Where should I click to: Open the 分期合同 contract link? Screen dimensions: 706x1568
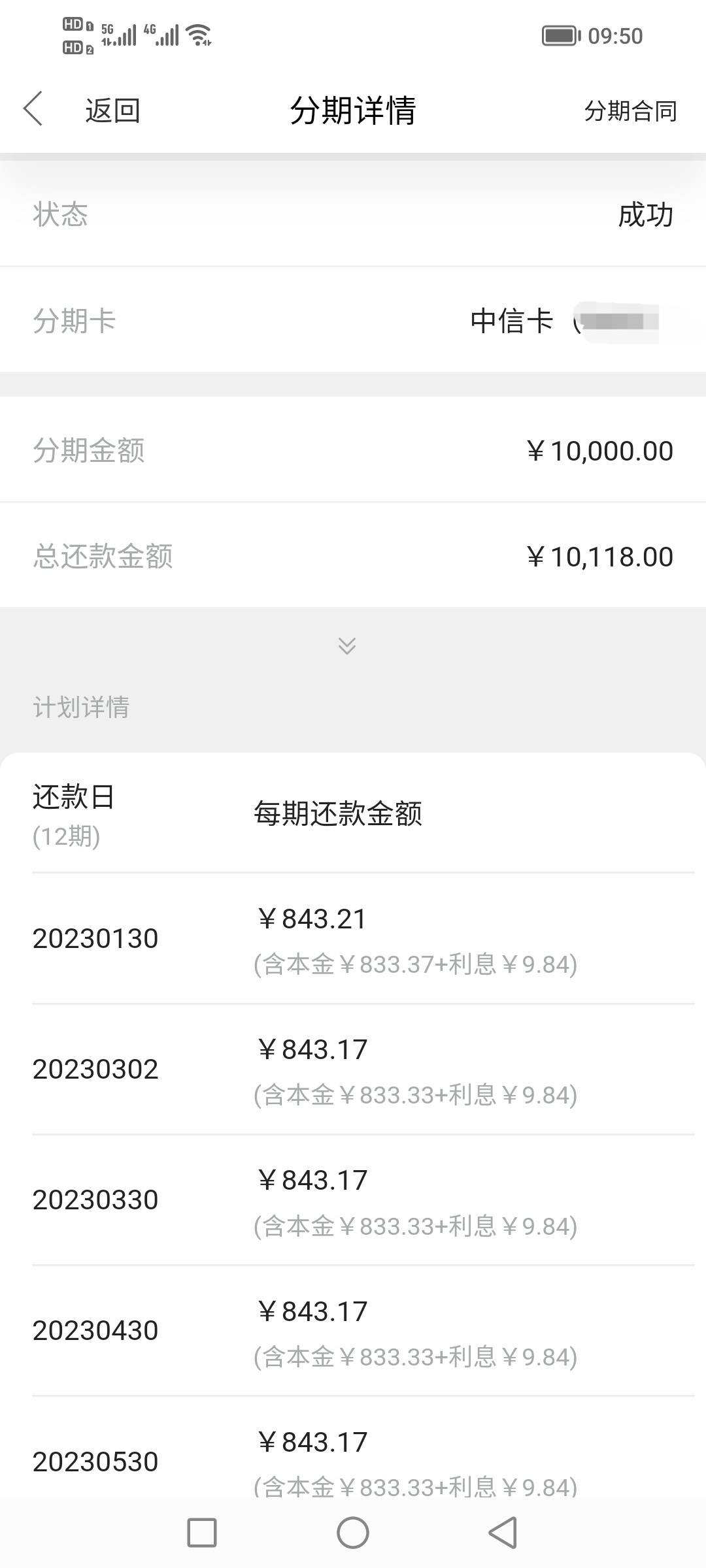tap(630, 110)
